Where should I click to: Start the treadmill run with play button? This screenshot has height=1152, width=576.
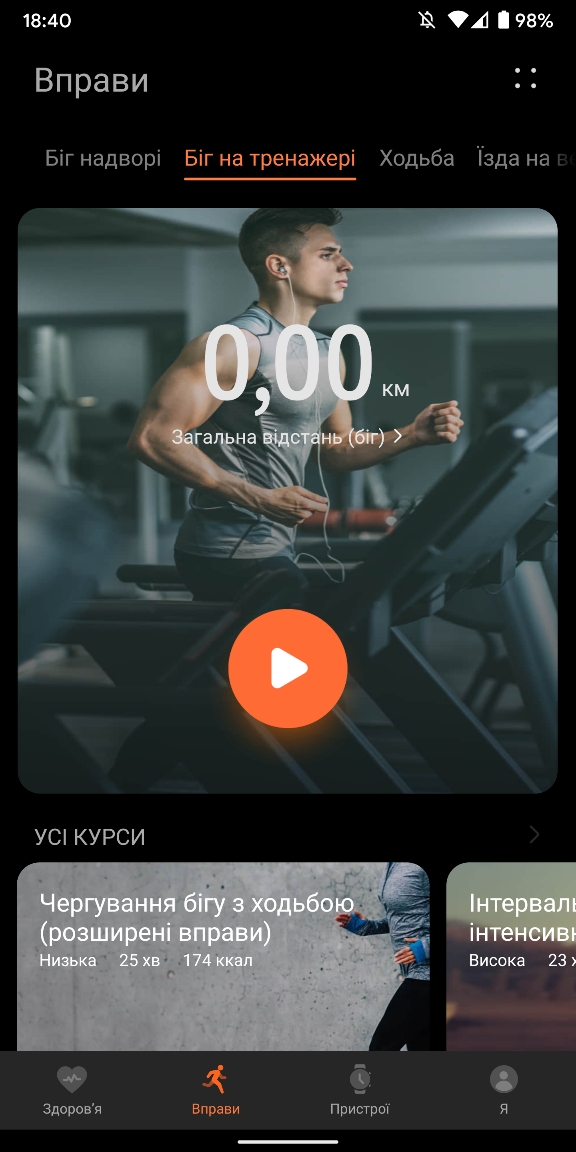pyautogui.click(x=288, y=669)
